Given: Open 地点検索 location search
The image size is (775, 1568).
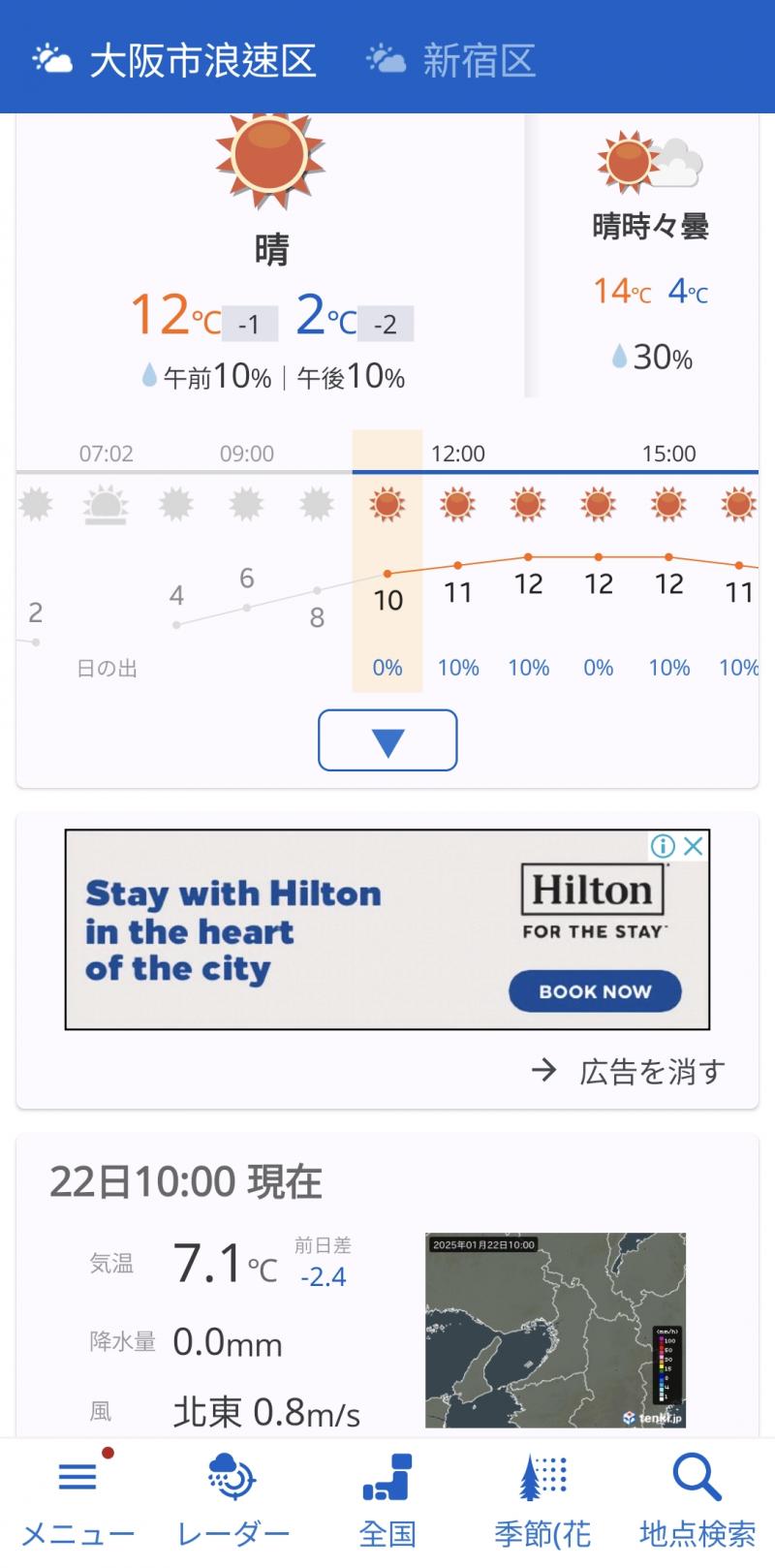Looking at the screenshot, I should click(697, 1500).
